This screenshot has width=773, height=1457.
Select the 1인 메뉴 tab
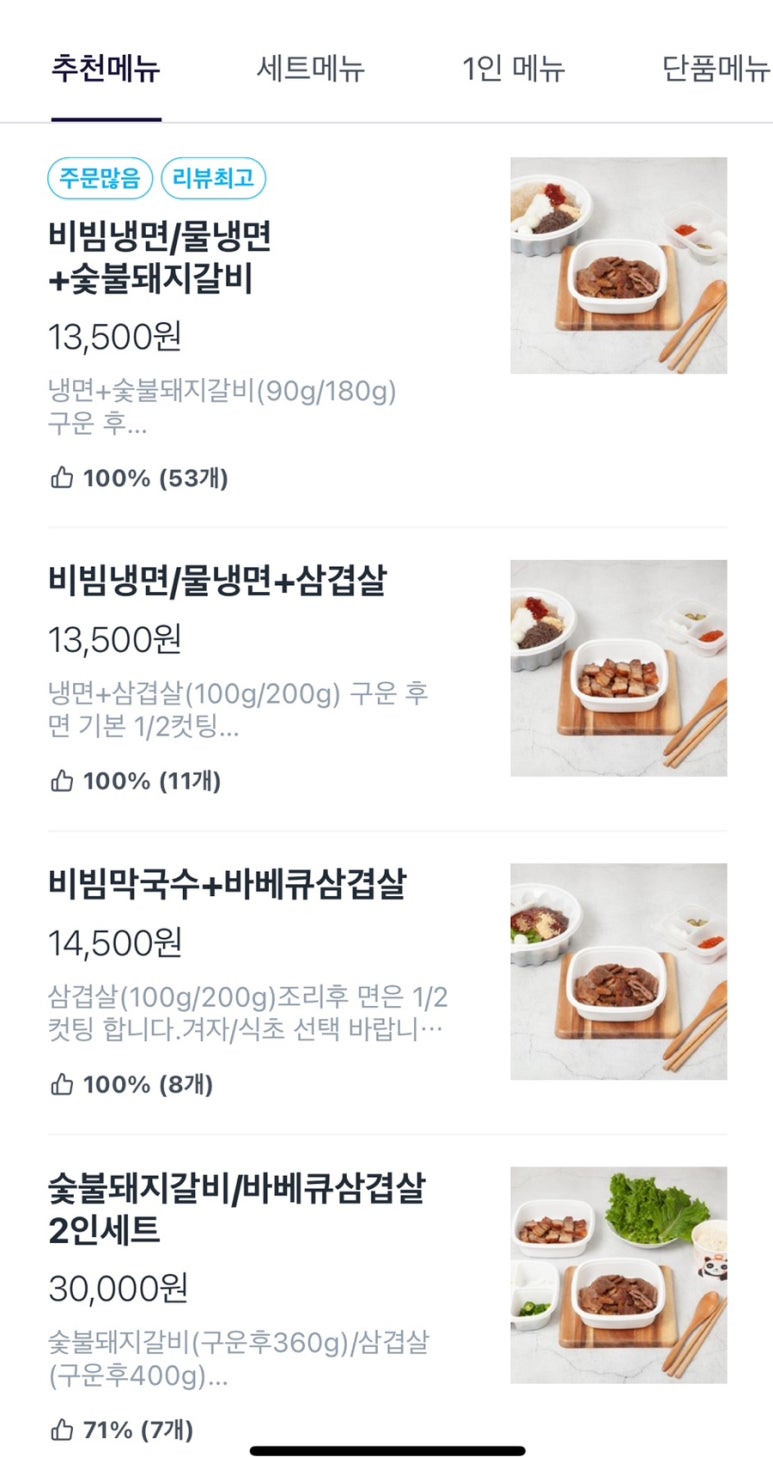tap(513, 69)
